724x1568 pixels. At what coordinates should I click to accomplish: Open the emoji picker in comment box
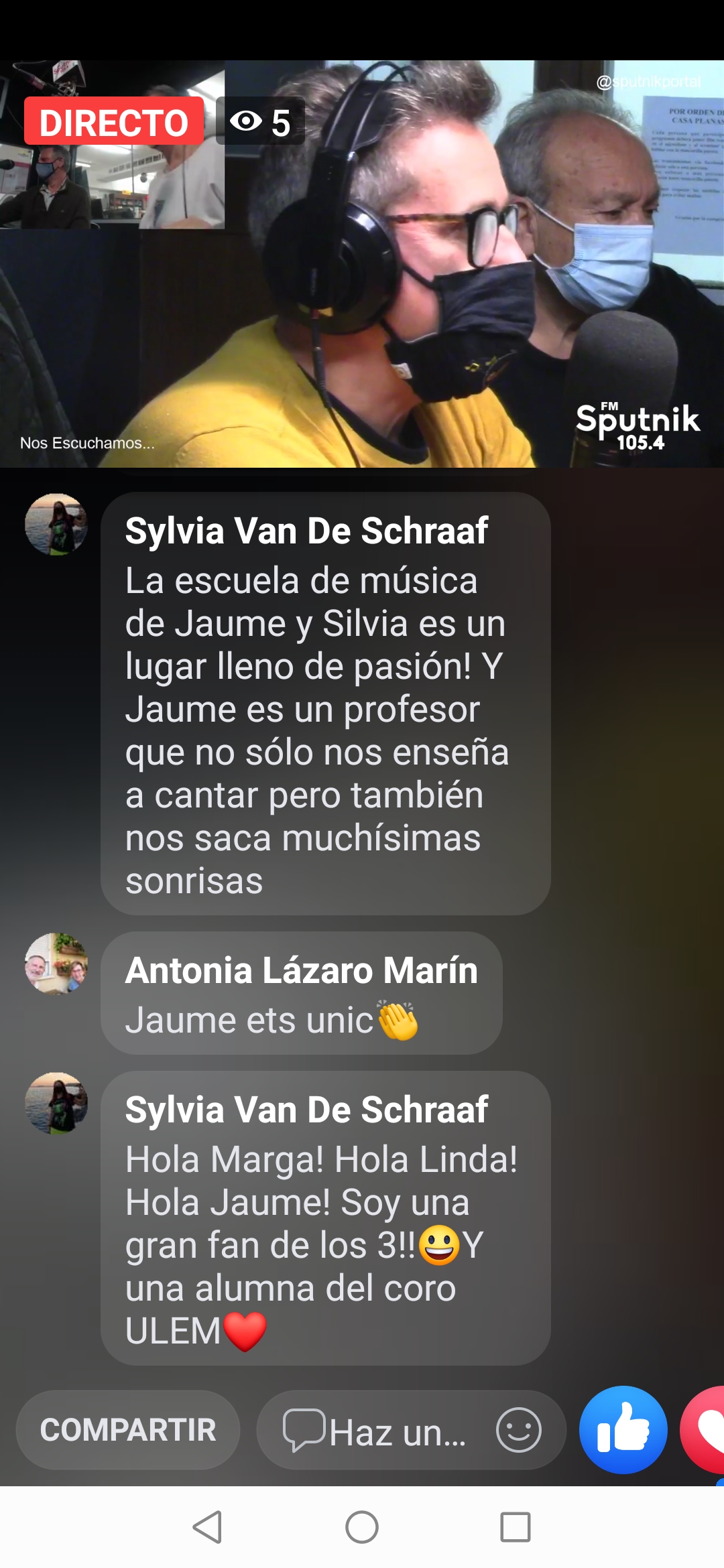pyautogui.click(x=518, y=1430)
